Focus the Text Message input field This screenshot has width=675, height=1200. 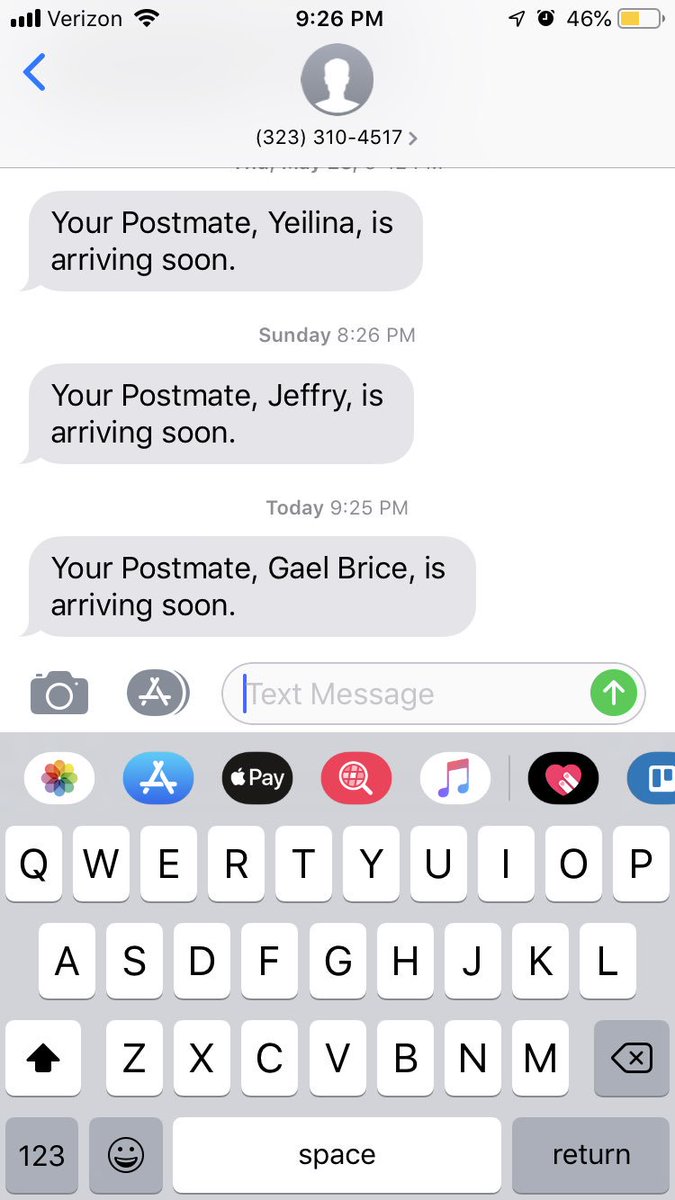(x=415, y=693)
